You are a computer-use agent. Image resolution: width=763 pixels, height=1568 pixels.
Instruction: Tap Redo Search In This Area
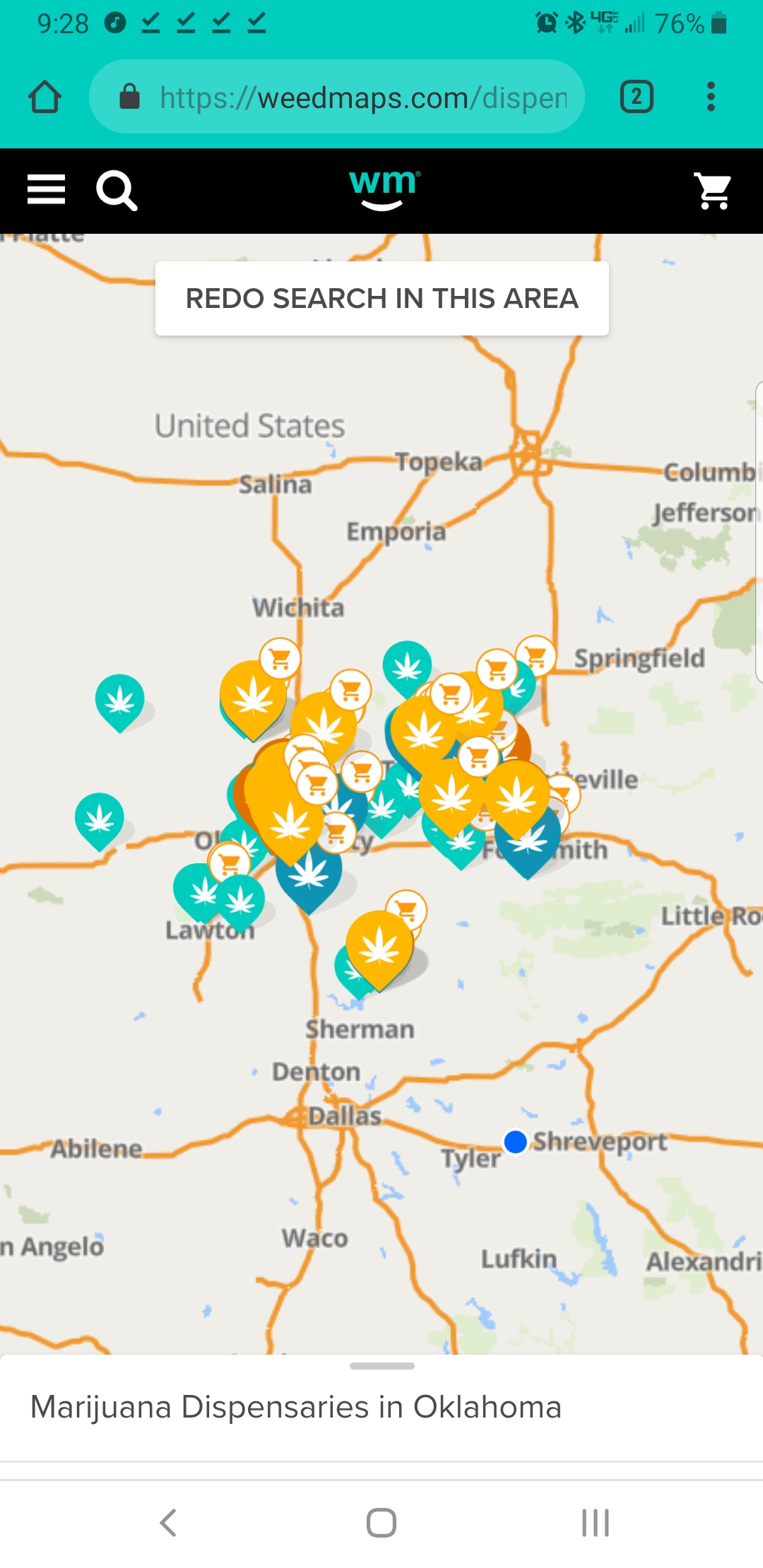click(x=382, y=298)
